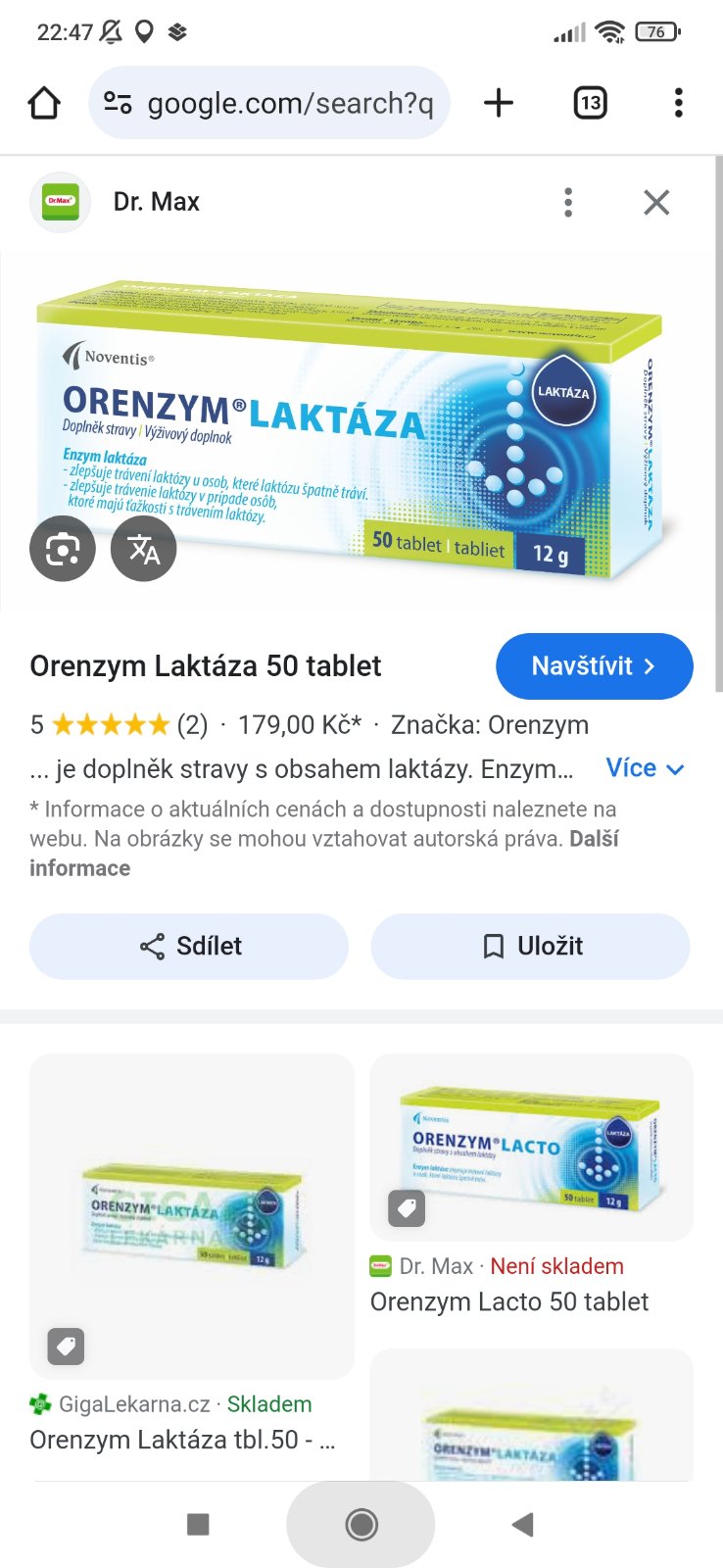Go back with the system back button
The height and width of the screenshot is (1568, 723).
click(x=522, y=1524)
